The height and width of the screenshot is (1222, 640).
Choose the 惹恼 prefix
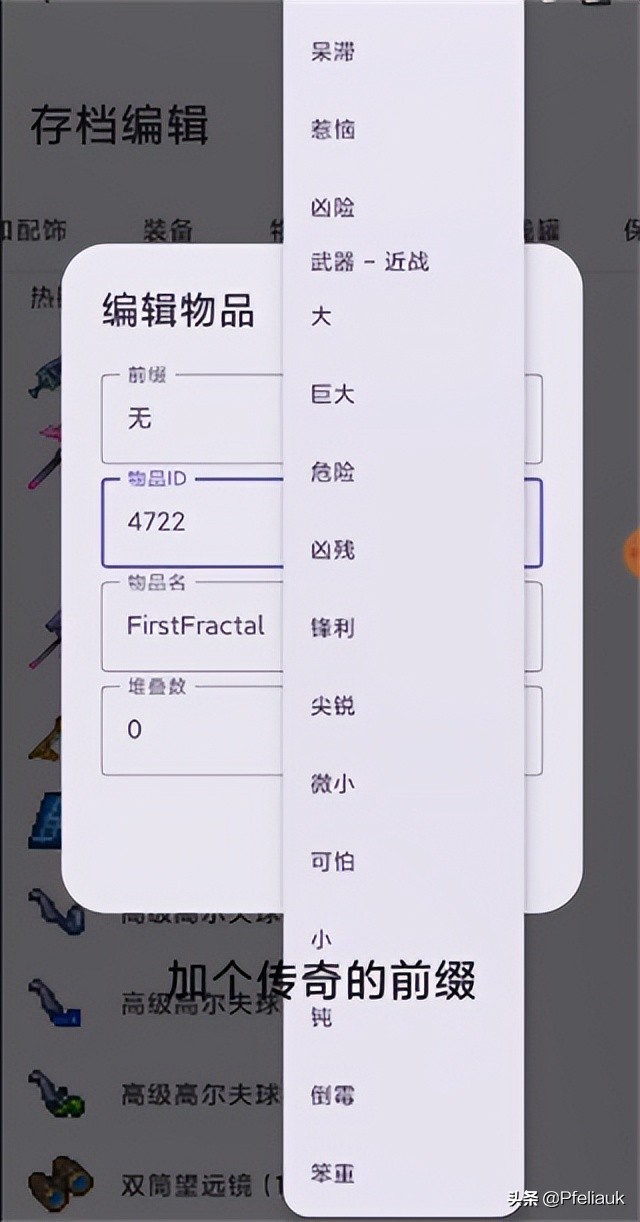(332, 130)
